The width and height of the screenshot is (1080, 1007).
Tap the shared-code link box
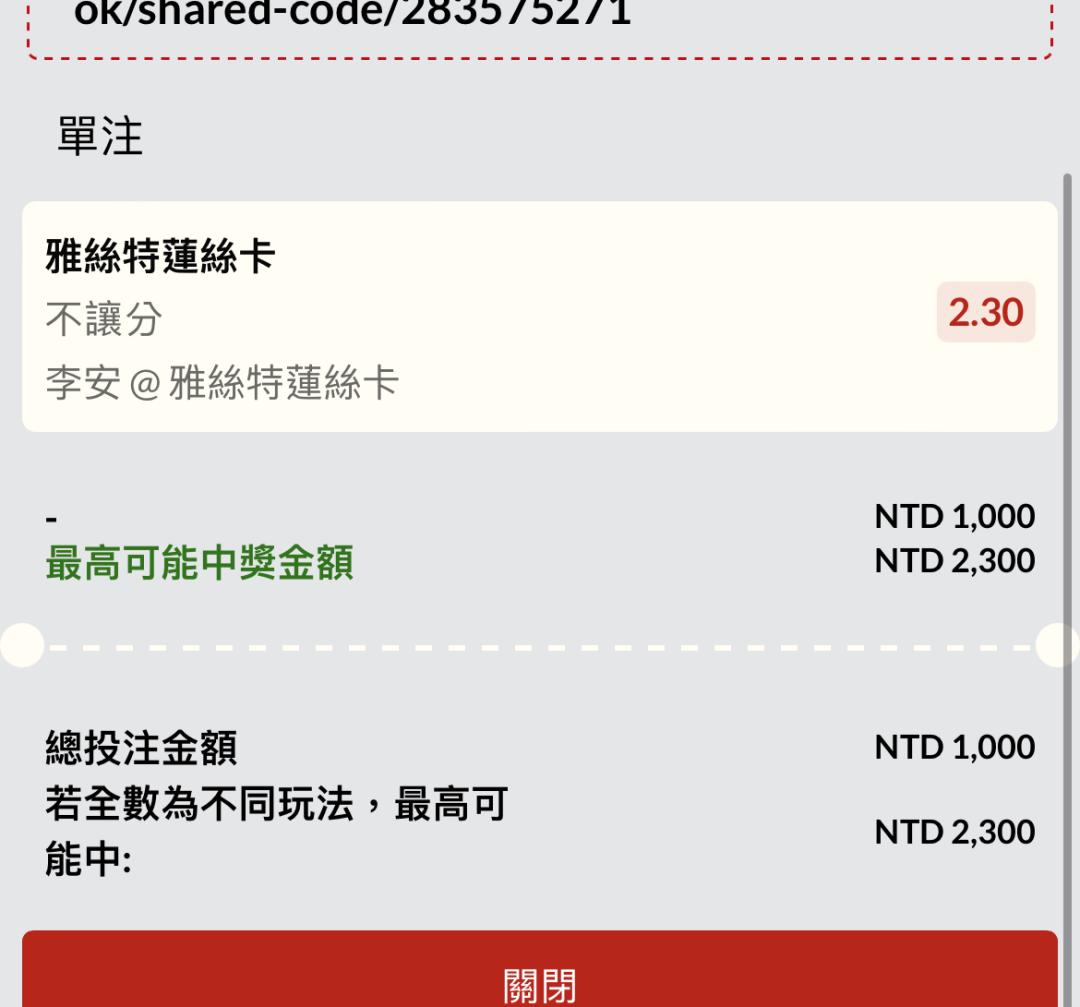(540, 28)
